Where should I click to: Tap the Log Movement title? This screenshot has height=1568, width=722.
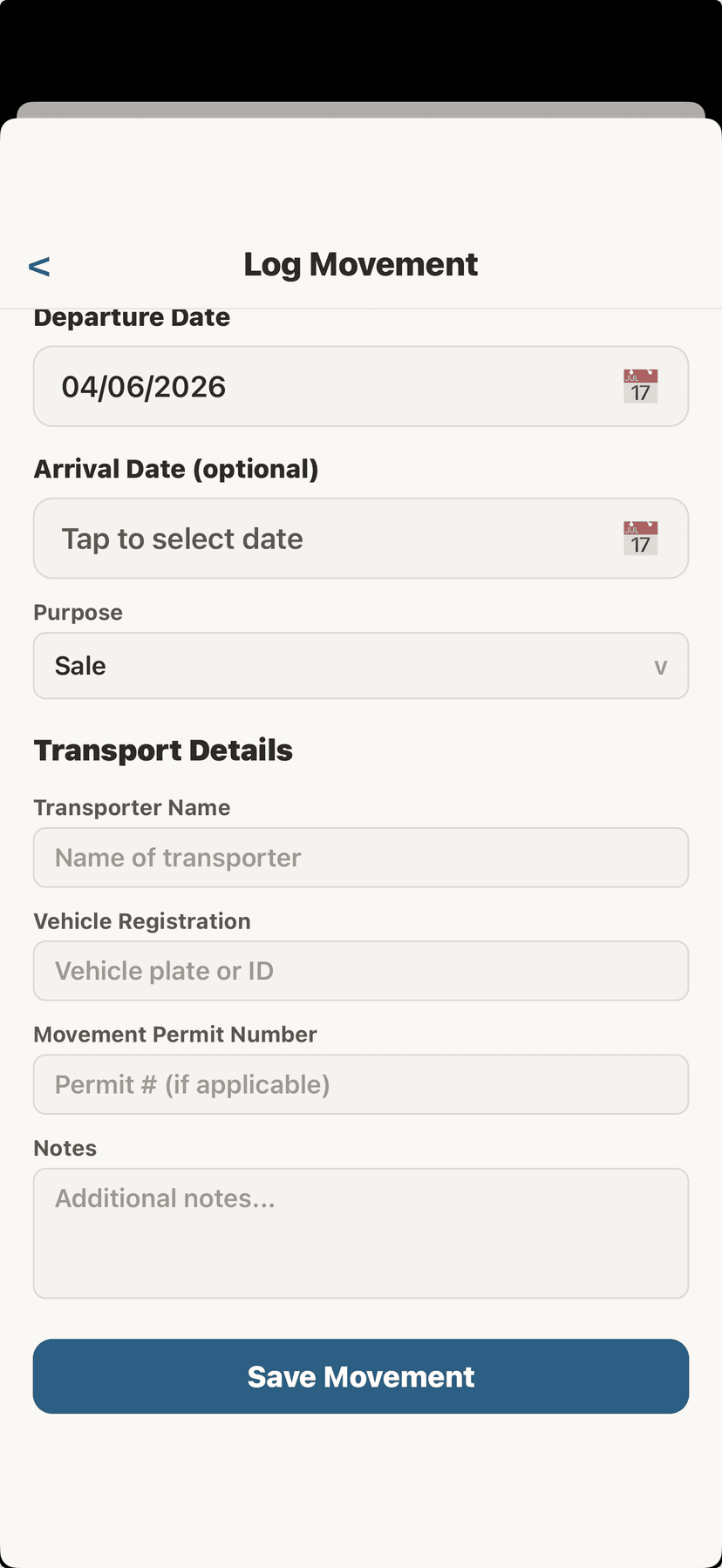(360, 263)
